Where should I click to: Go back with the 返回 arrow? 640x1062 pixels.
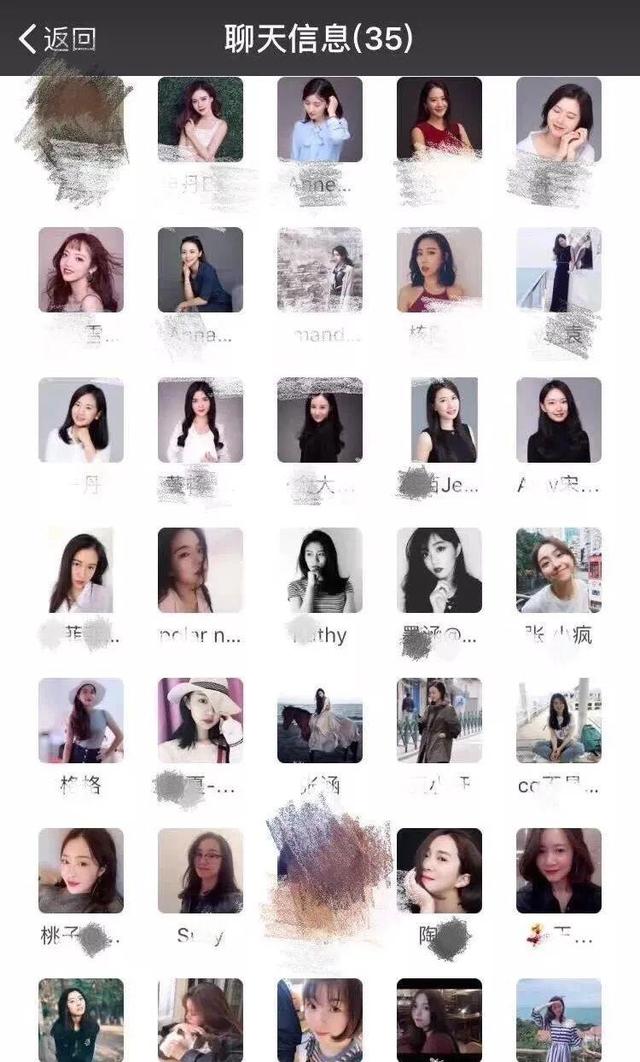click(x=58, y=39)
